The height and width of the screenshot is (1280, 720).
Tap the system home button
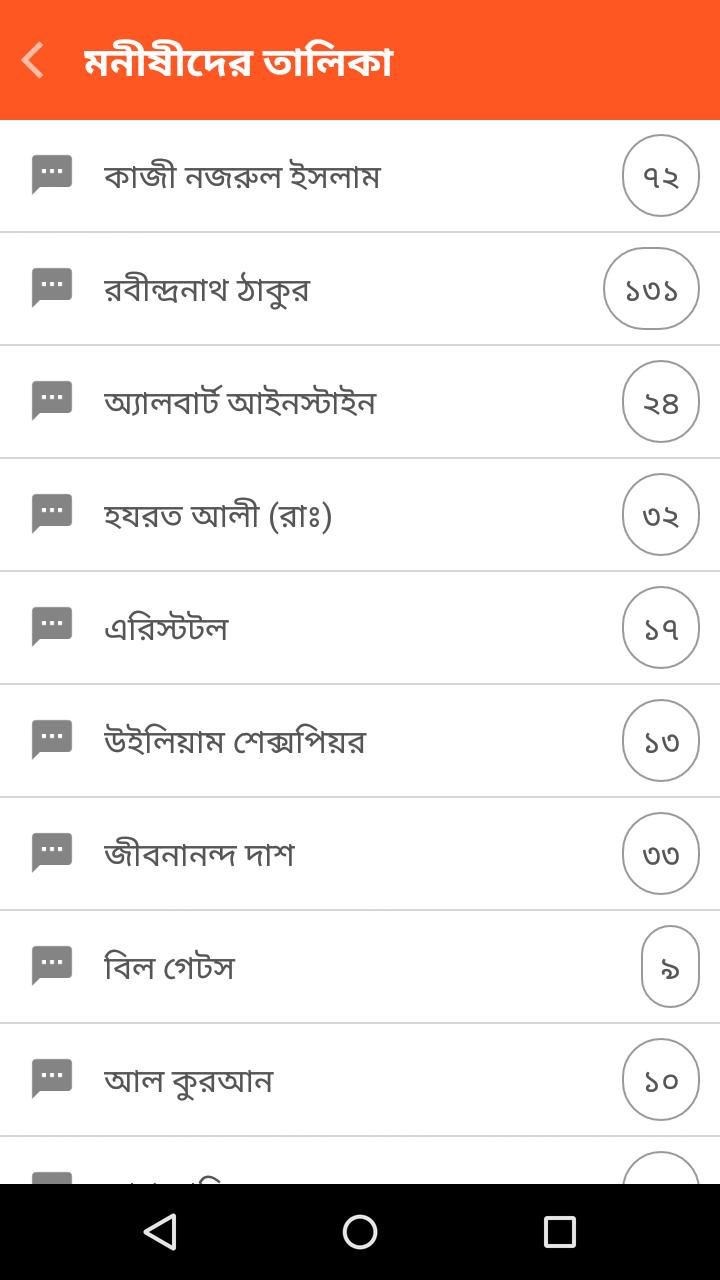(x=360, y=1232)
